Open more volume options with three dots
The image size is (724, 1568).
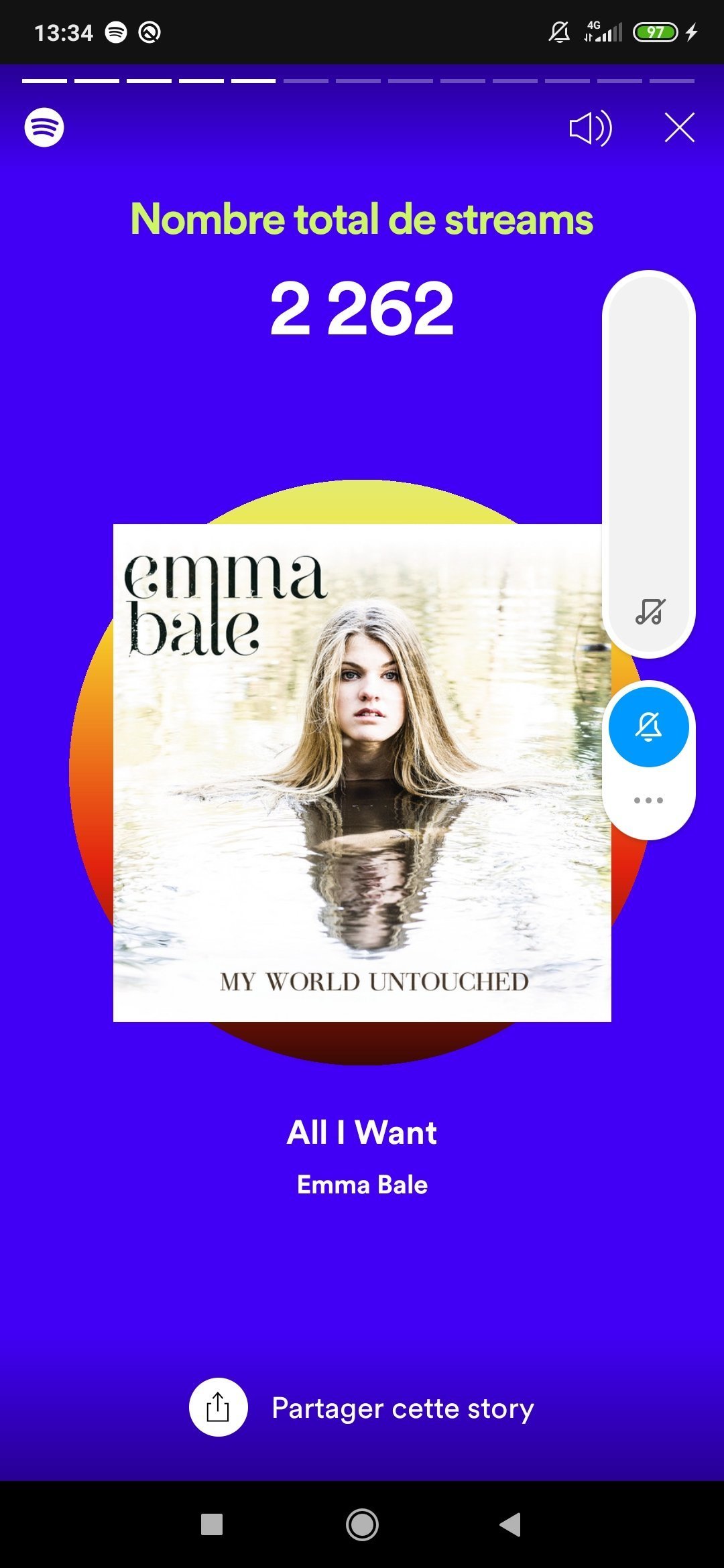tap(648, 800)
